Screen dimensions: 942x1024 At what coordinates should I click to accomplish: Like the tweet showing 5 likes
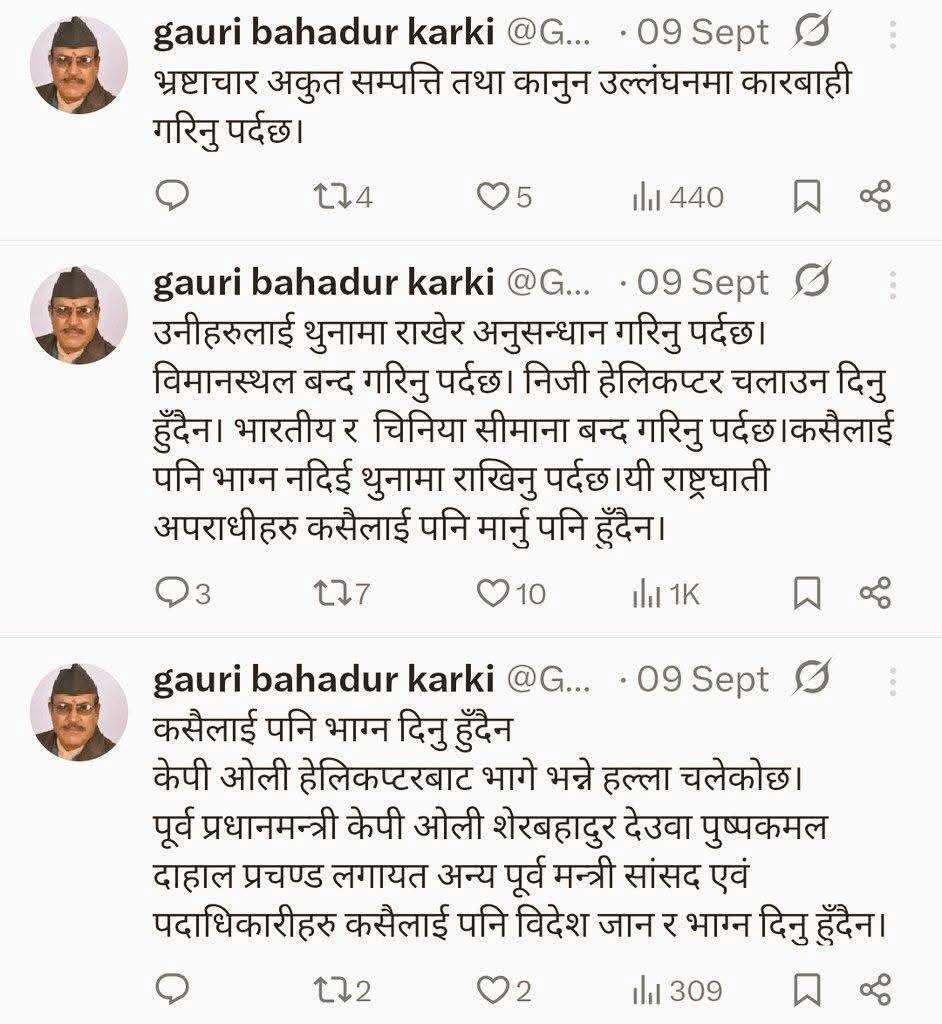point(492,196)
